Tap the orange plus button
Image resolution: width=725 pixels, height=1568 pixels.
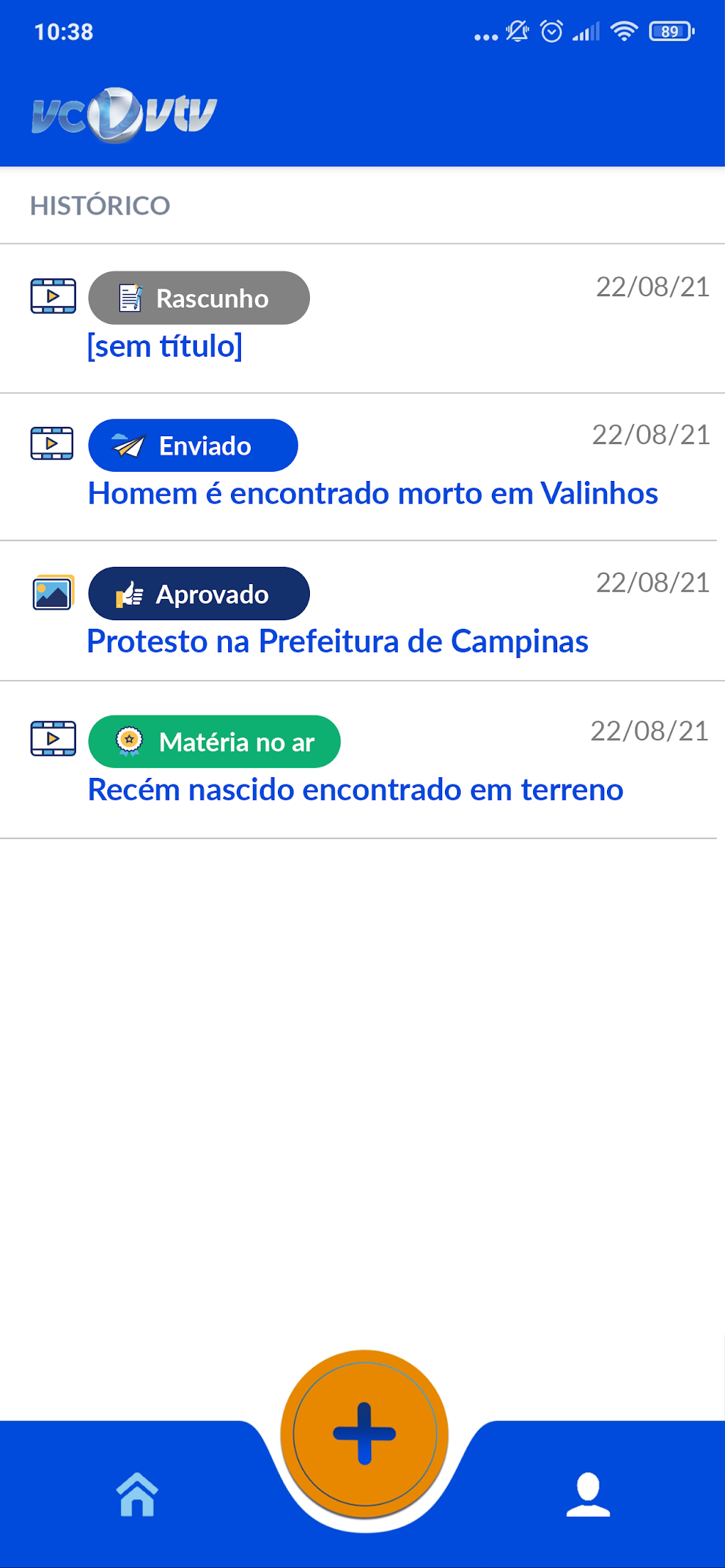[x=365, y=1434]
